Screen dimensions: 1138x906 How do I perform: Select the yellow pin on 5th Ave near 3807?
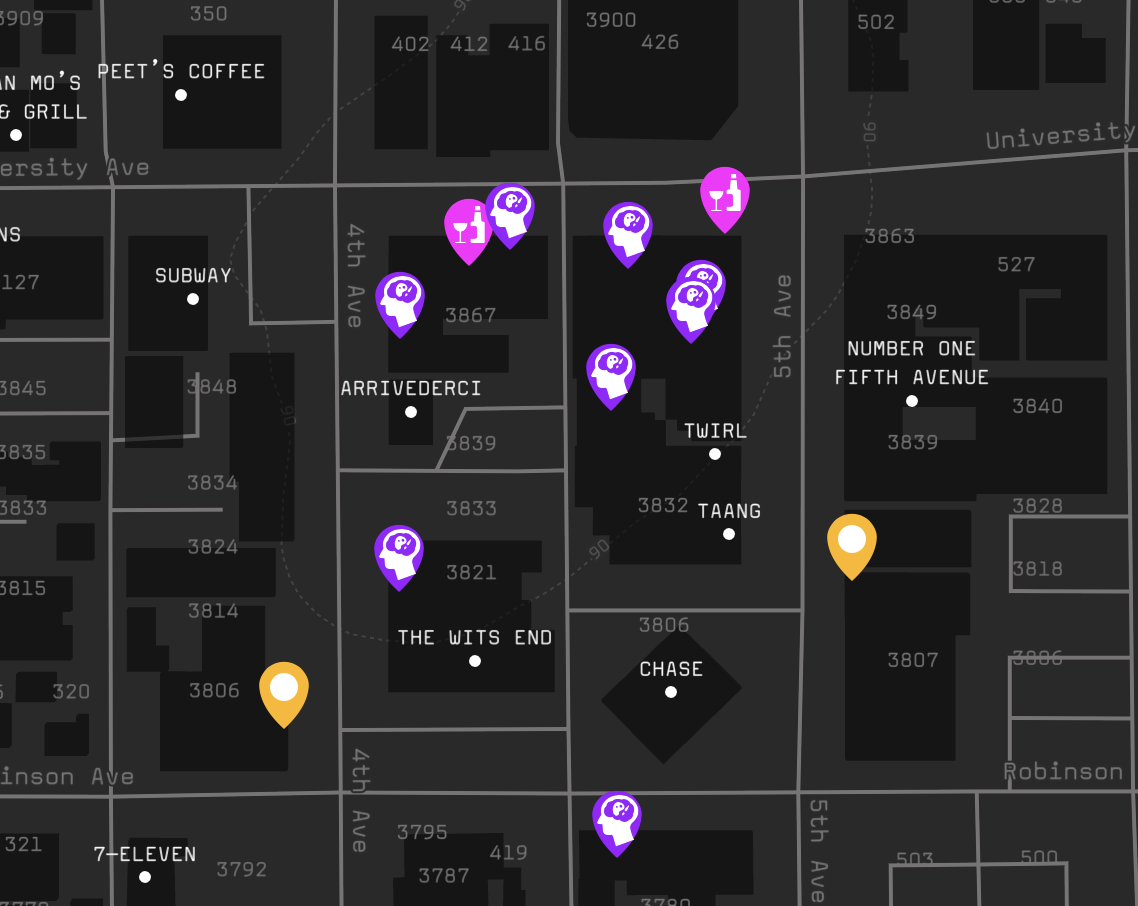tap(852, 541)
